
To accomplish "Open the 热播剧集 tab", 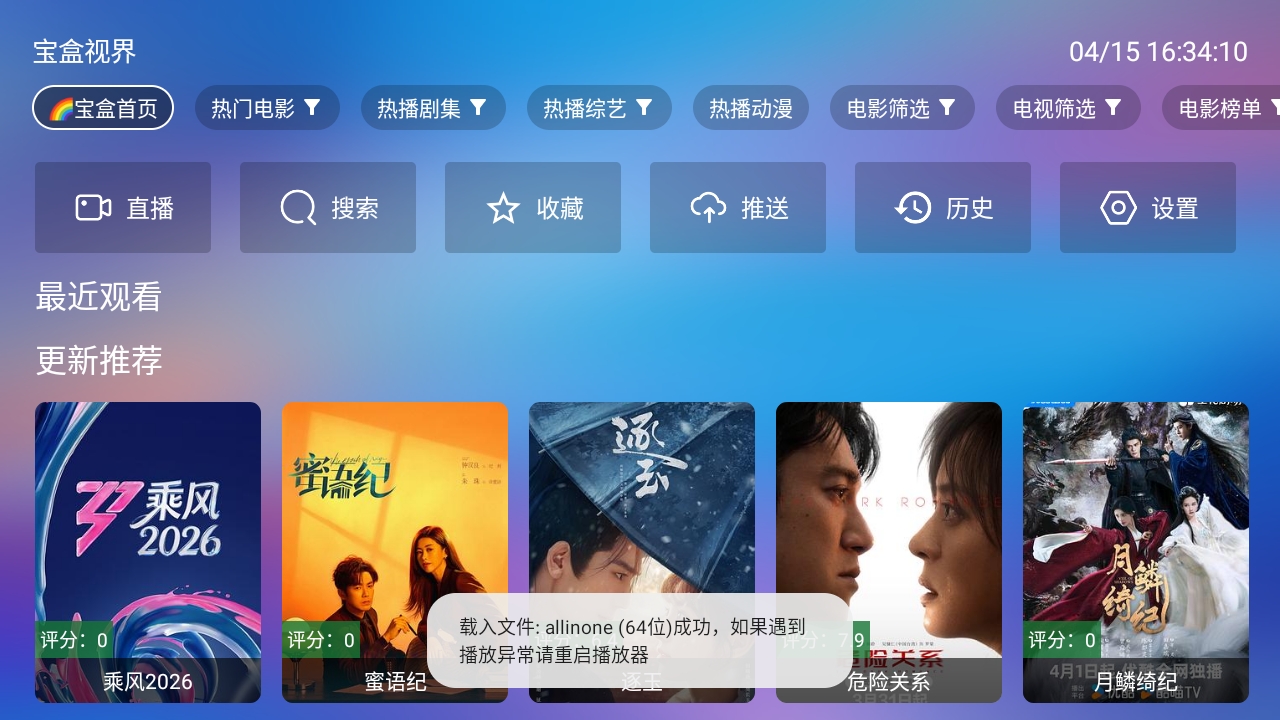I will click(x=433, y=108).
